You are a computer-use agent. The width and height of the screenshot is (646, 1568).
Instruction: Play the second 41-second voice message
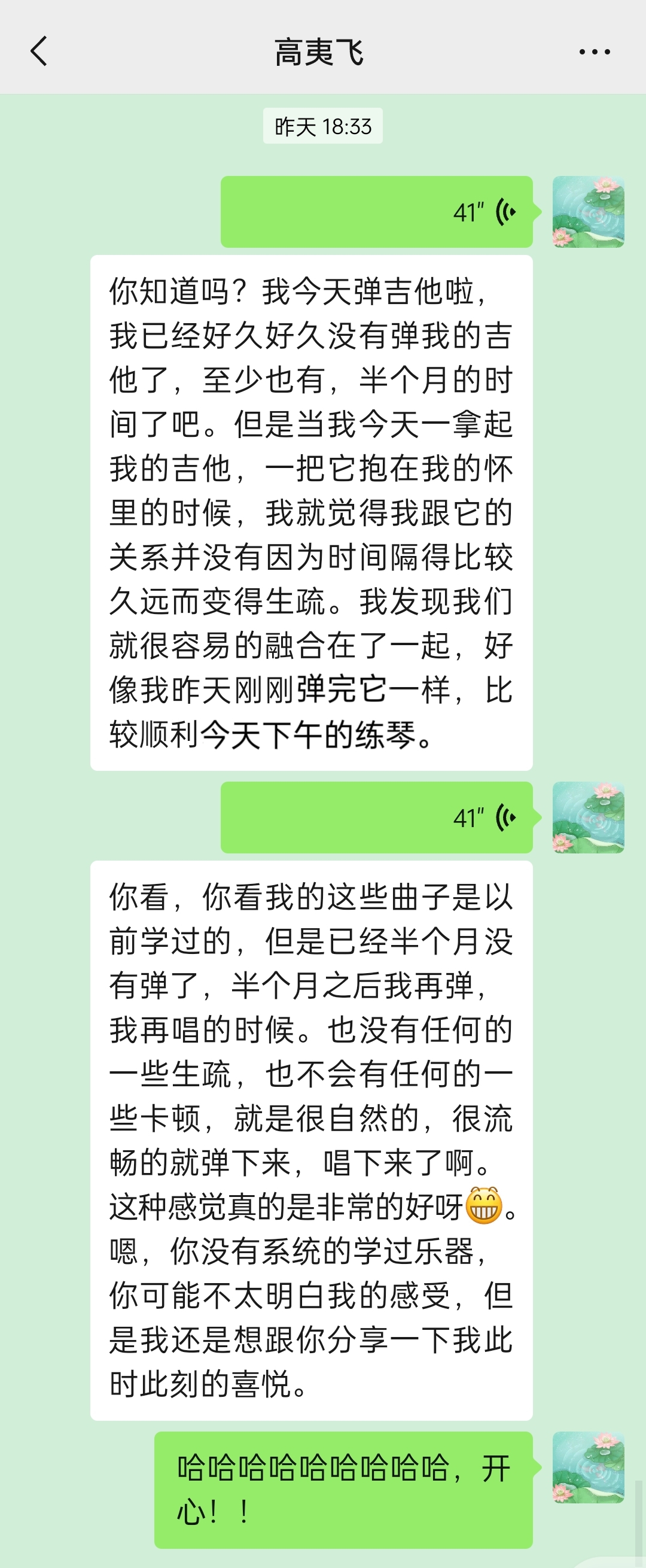(x=376, y=818)
